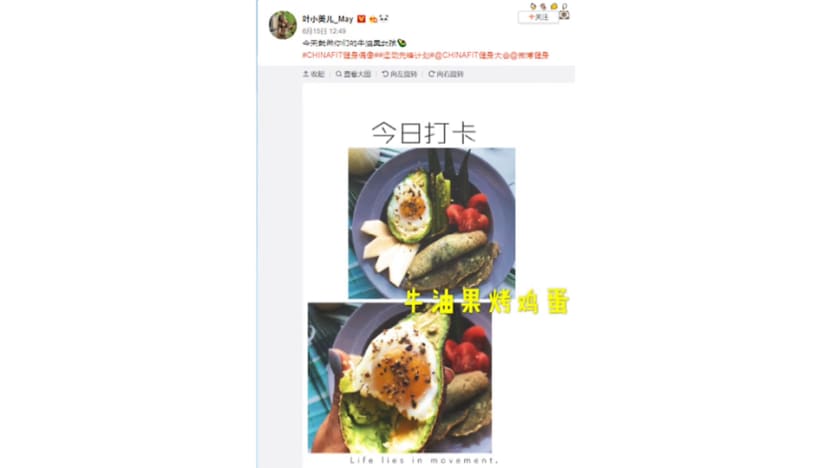This screenshot has height=468, width=830.
Task: Collapse the image with 收起
Action: [x=313, y=74]
